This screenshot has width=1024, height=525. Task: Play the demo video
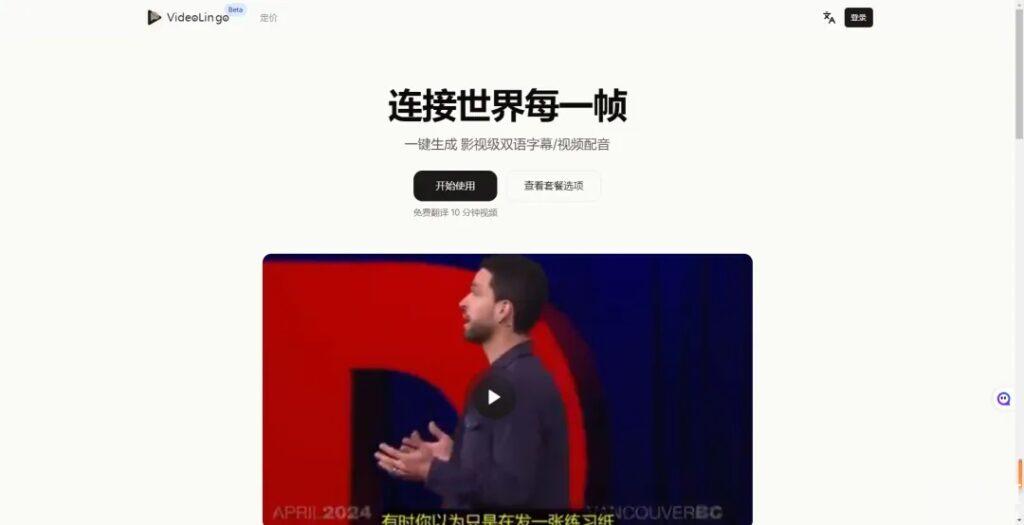493,397
